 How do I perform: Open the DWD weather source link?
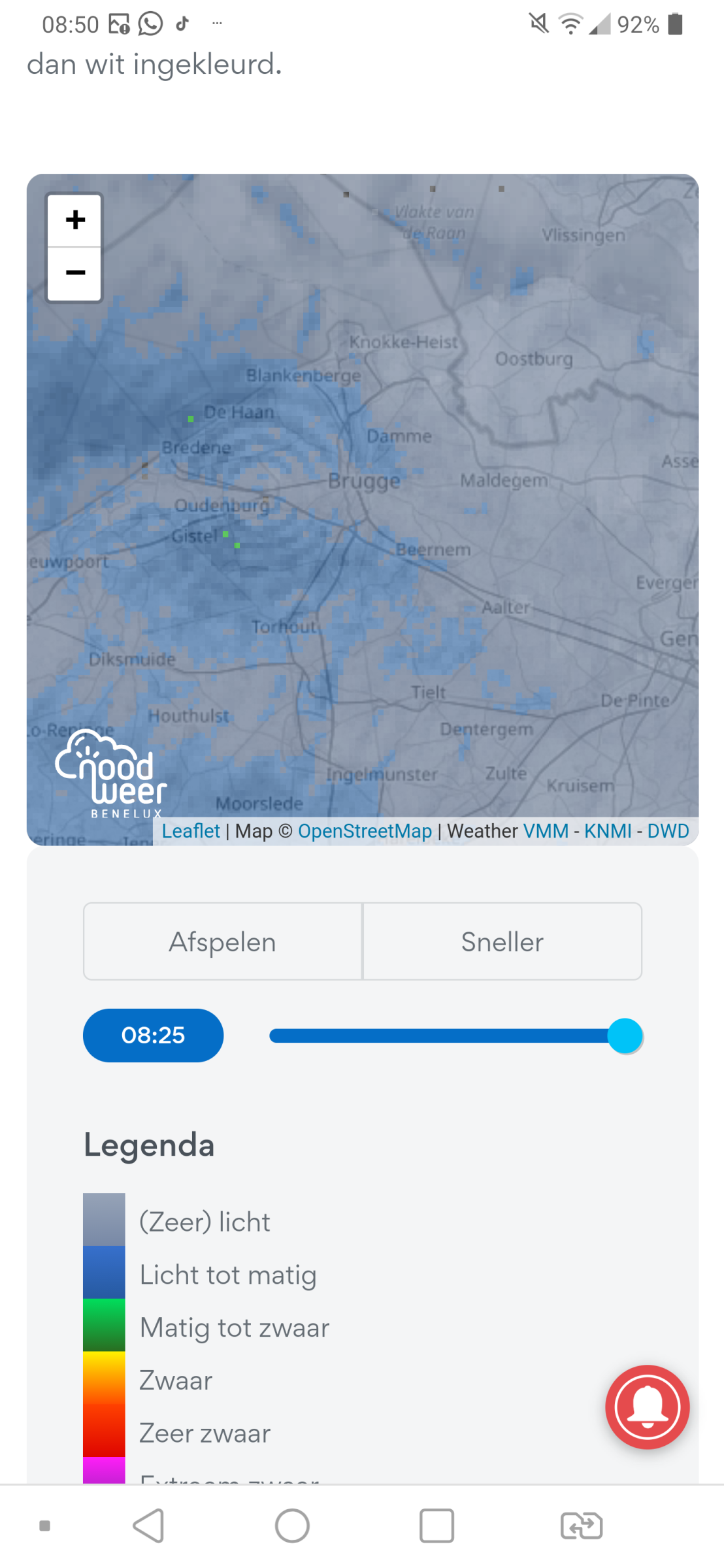coord(668,831)
